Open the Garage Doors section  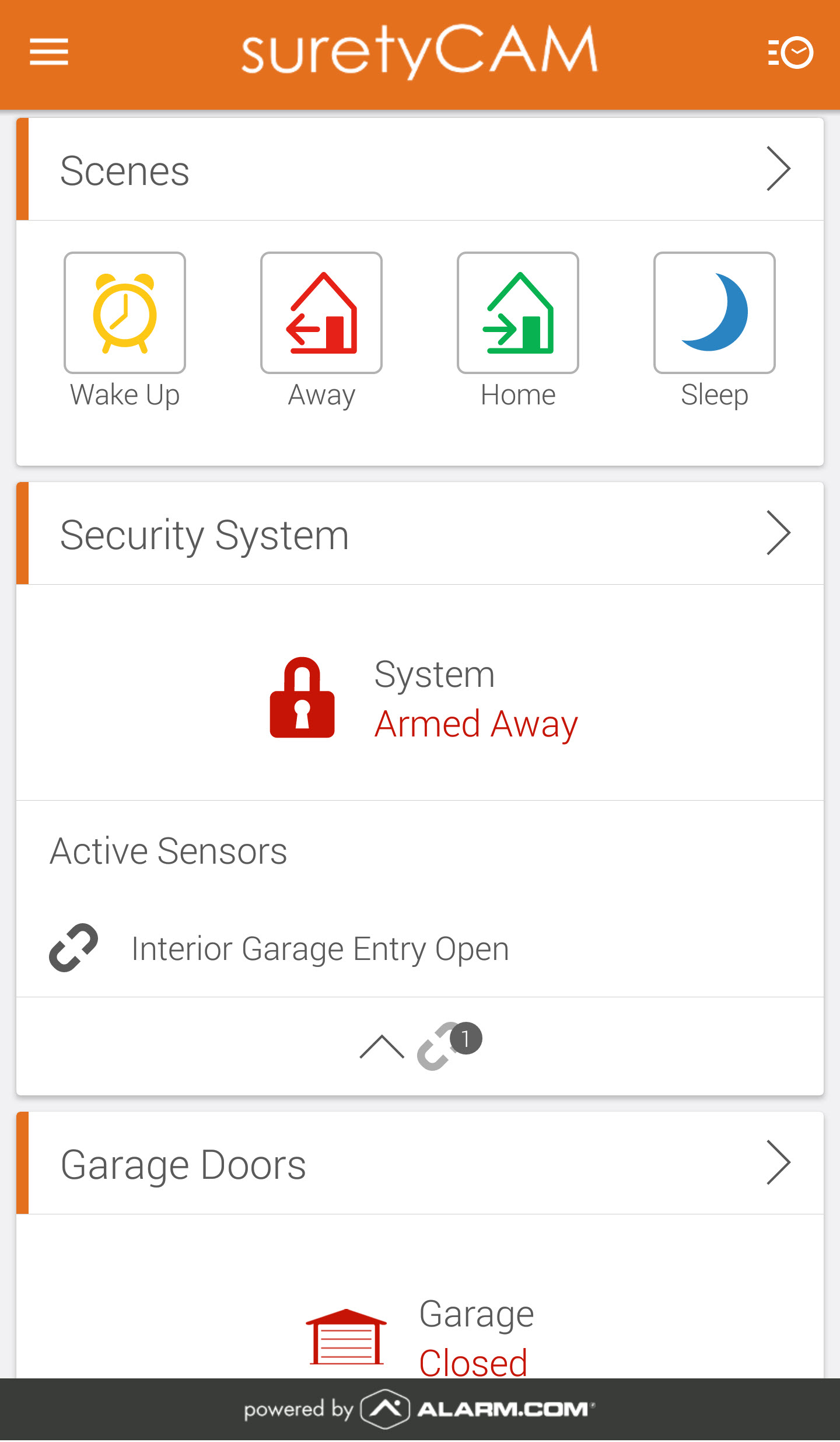click(420, 1164)
